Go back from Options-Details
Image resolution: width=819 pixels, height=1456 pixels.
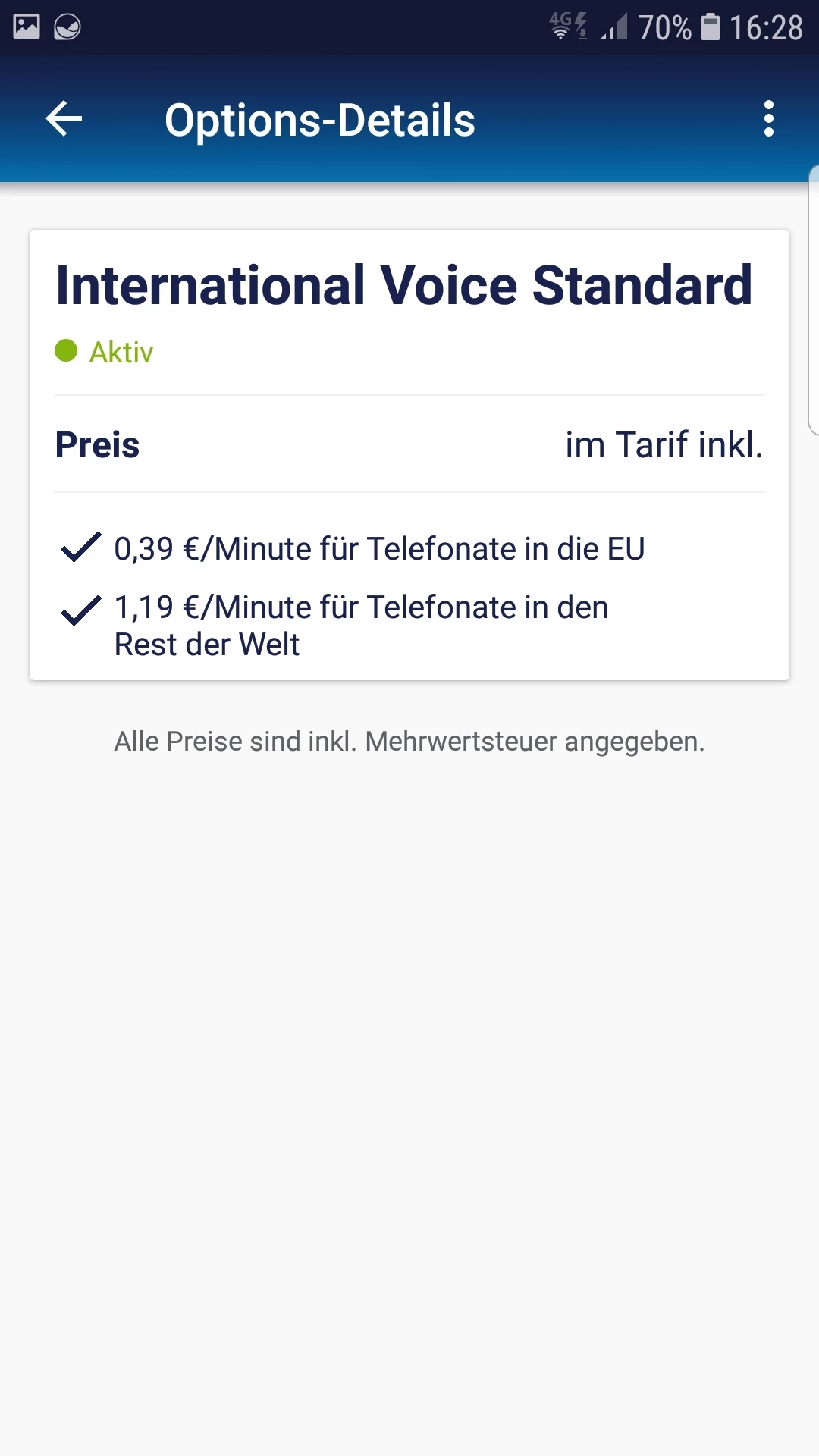tap(64, 119)
